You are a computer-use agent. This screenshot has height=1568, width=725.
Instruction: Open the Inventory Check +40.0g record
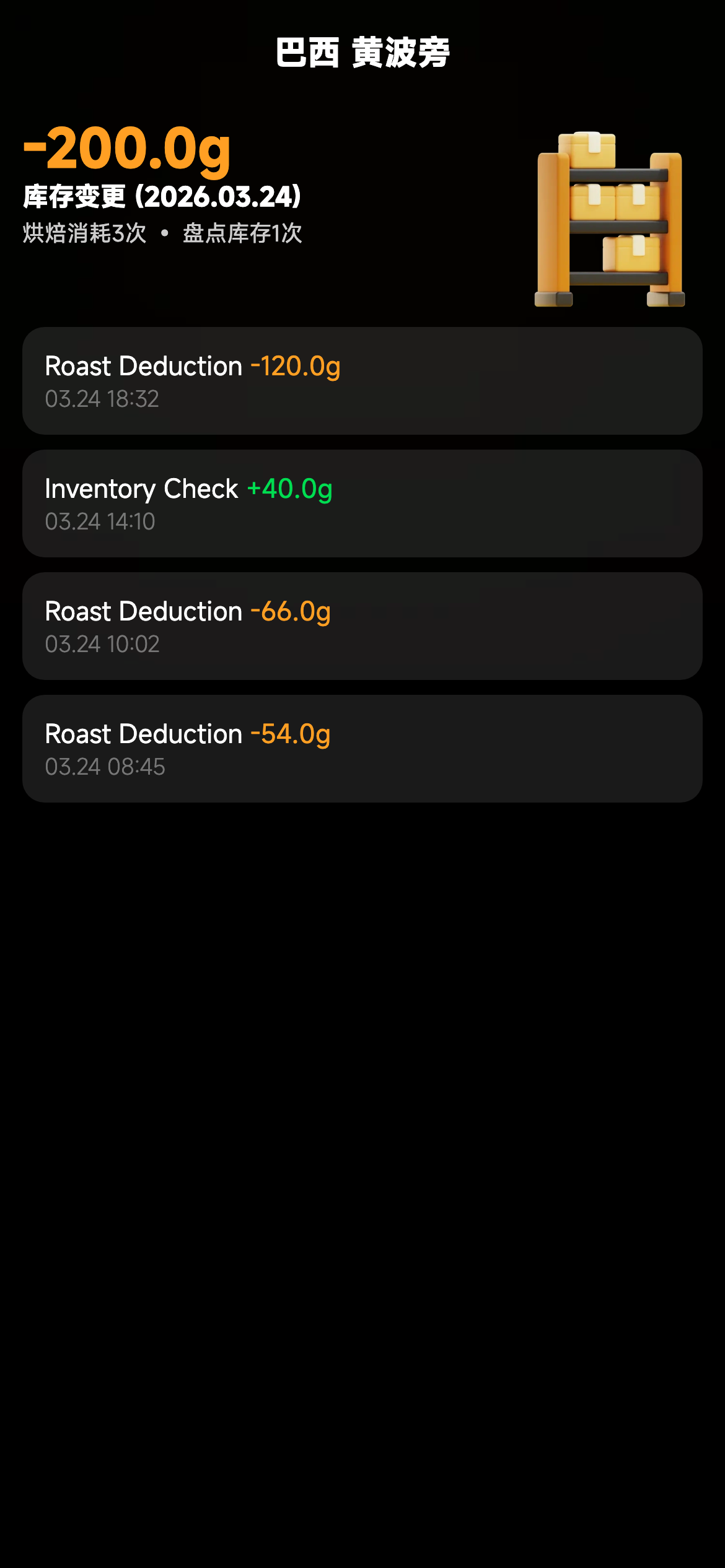(x=362, y=503)
